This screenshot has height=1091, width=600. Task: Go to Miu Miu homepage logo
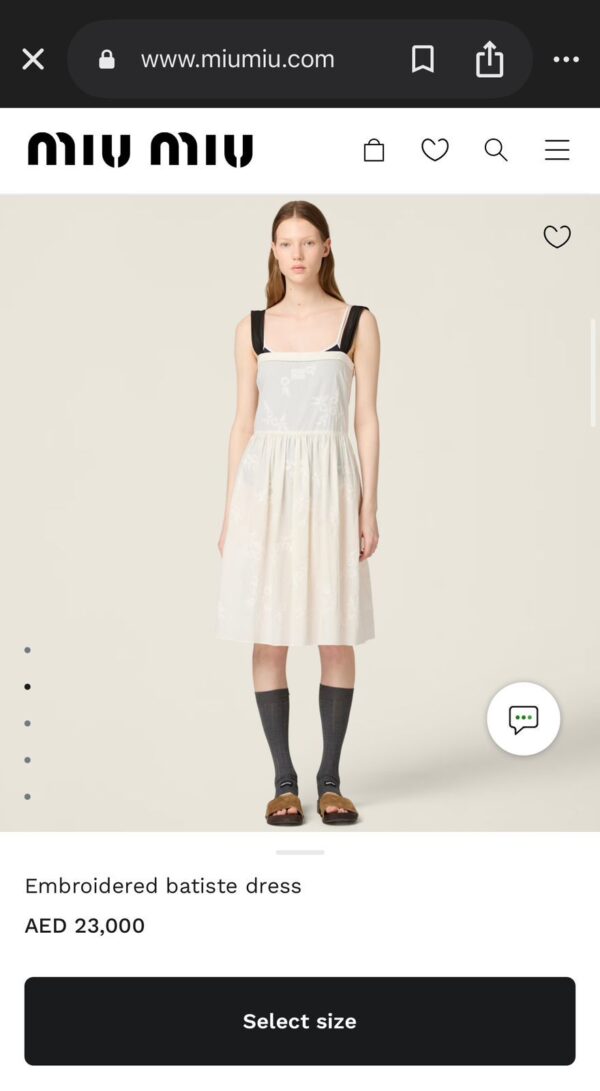coord(140,150)
